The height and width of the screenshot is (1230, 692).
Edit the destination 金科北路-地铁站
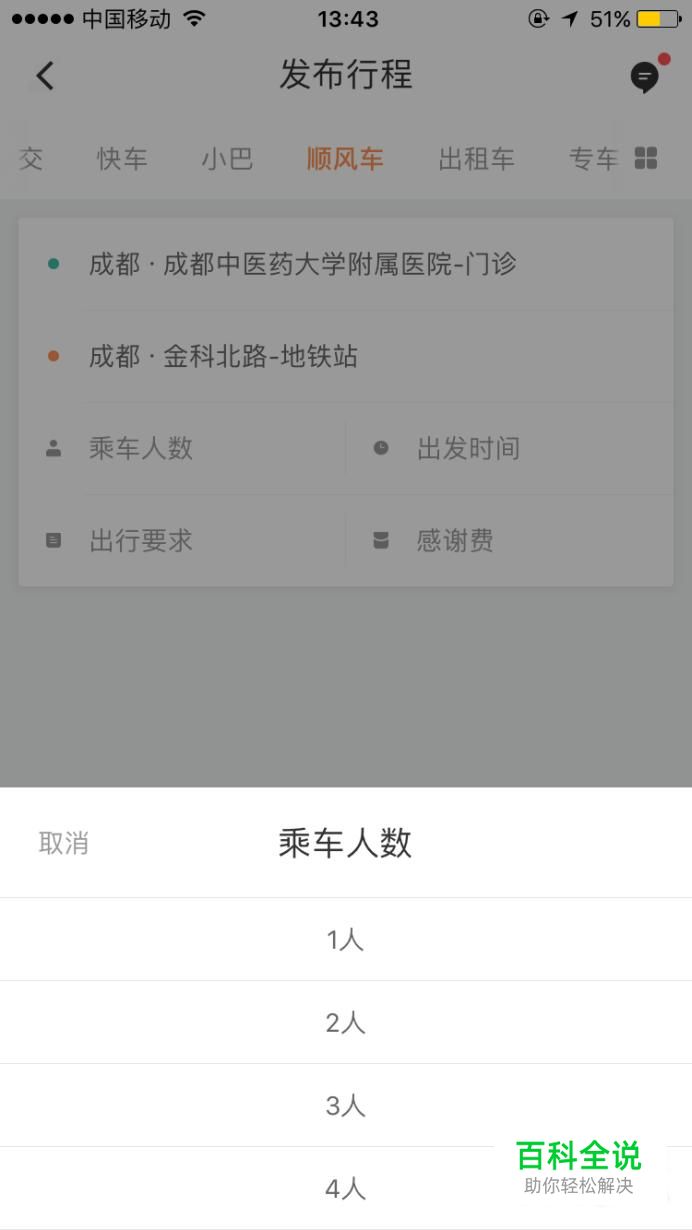click(346, 356)
